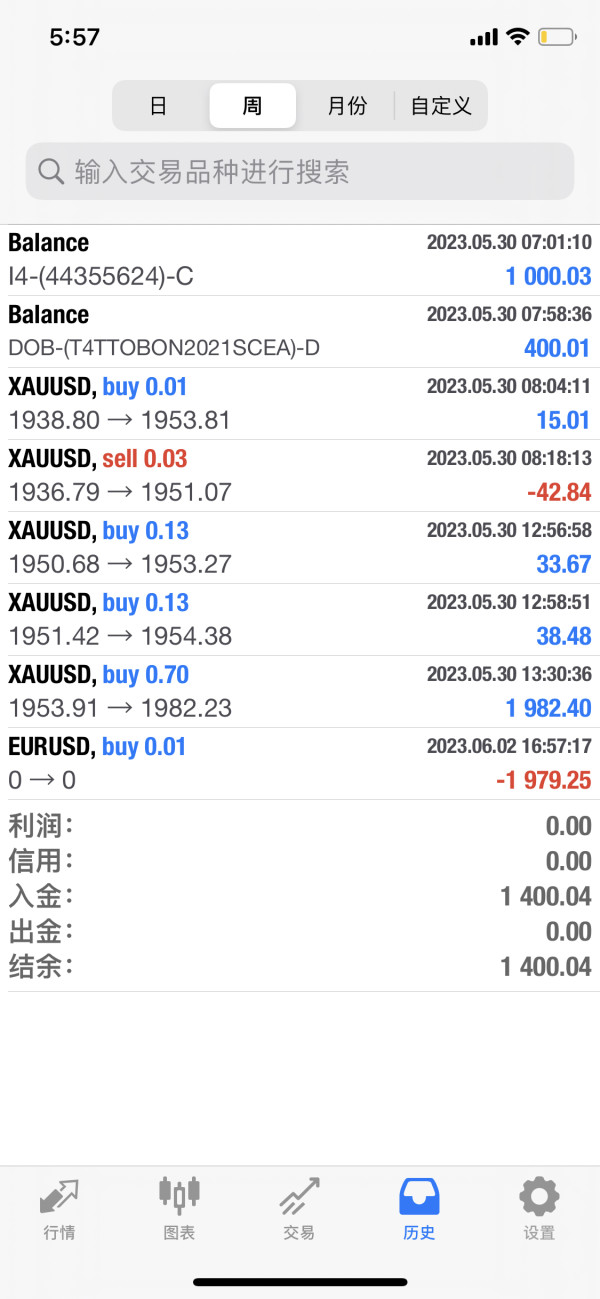Switch to the 日 (day) period

tap(158, 106)
